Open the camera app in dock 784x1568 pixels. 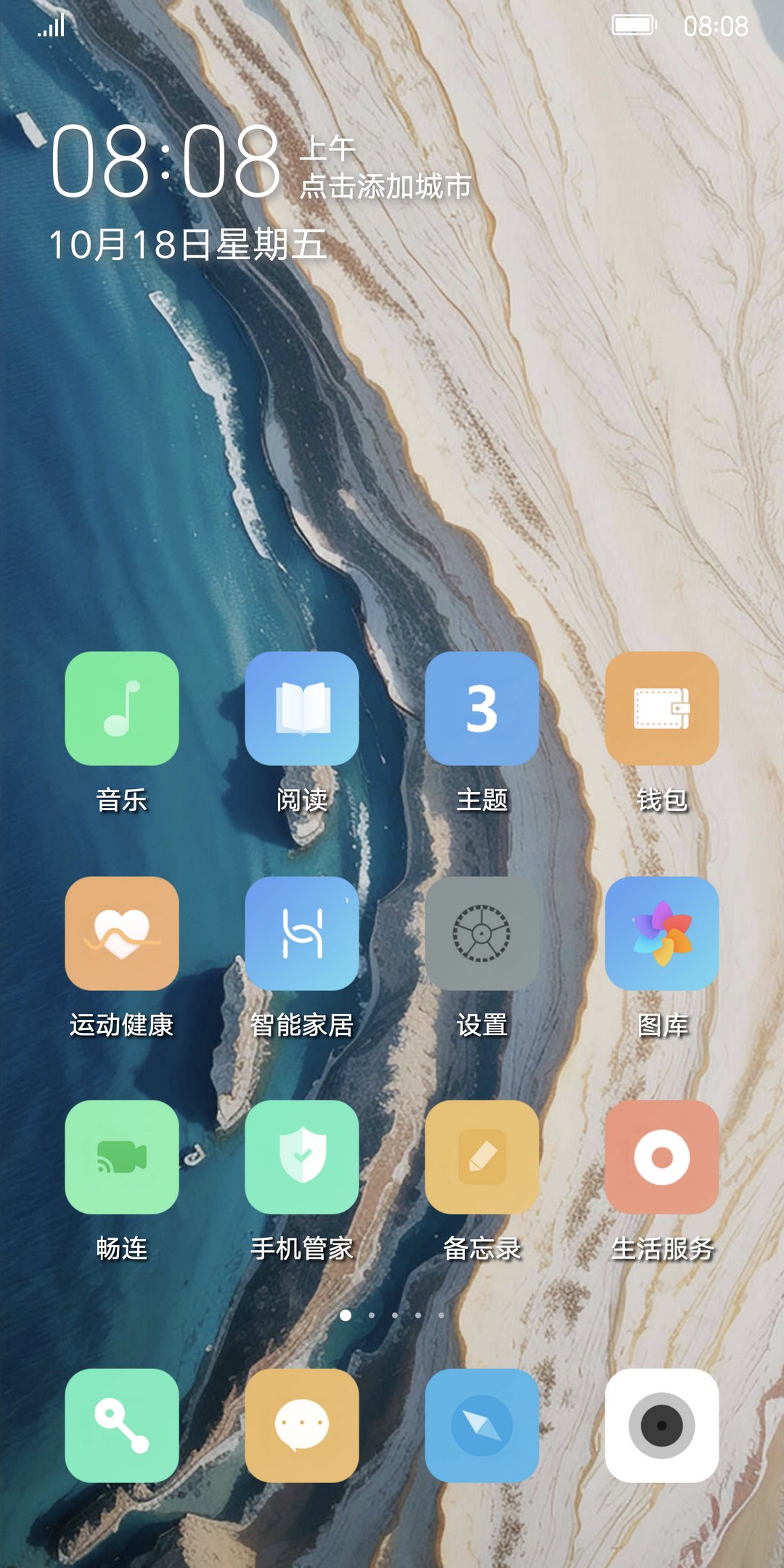coord(662,1426)
